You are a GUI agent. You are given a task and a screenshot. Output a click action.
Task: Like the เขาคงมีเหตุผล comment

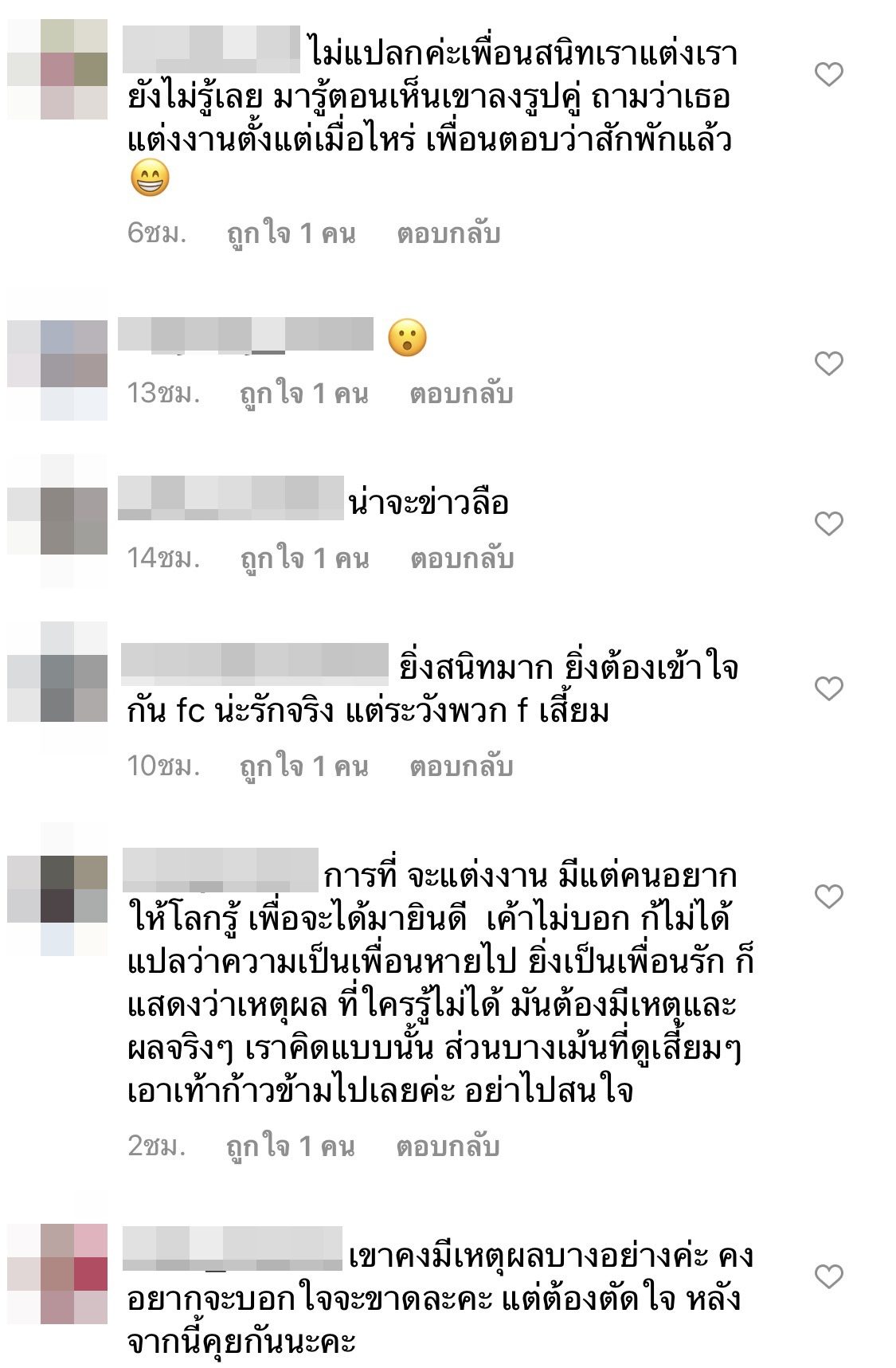coord(828,1276)
